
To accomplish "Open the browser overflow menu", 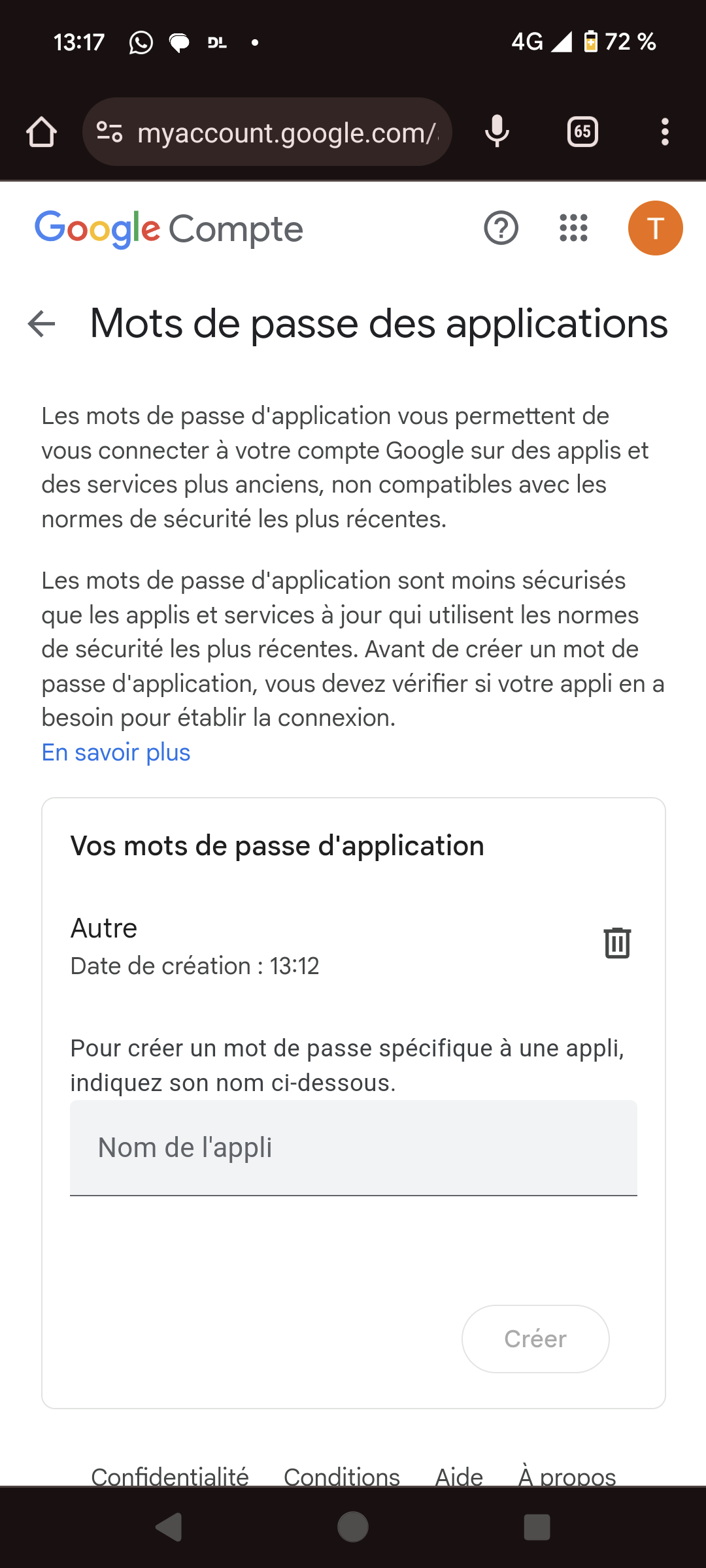I will coord(665,132).
